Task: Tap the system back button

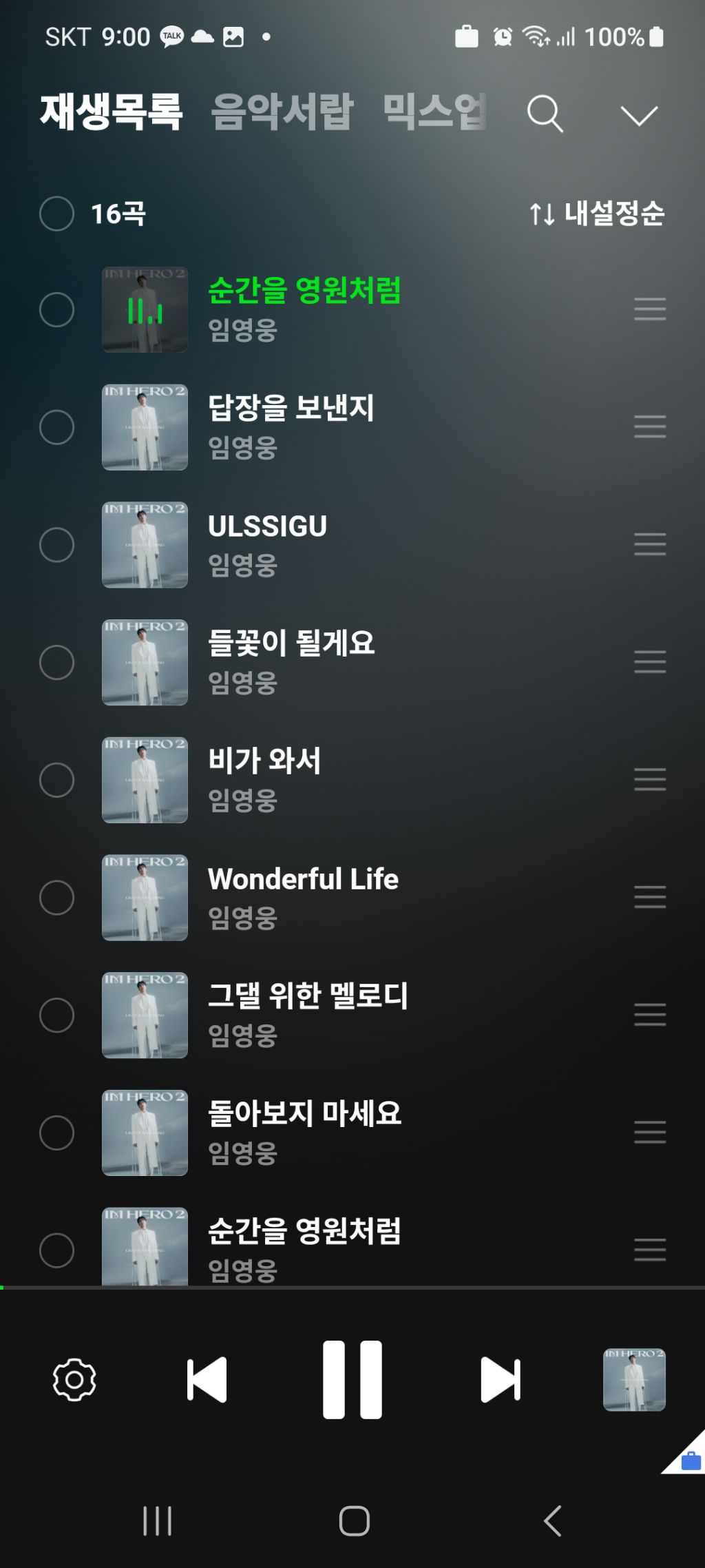Action: 553,1521
